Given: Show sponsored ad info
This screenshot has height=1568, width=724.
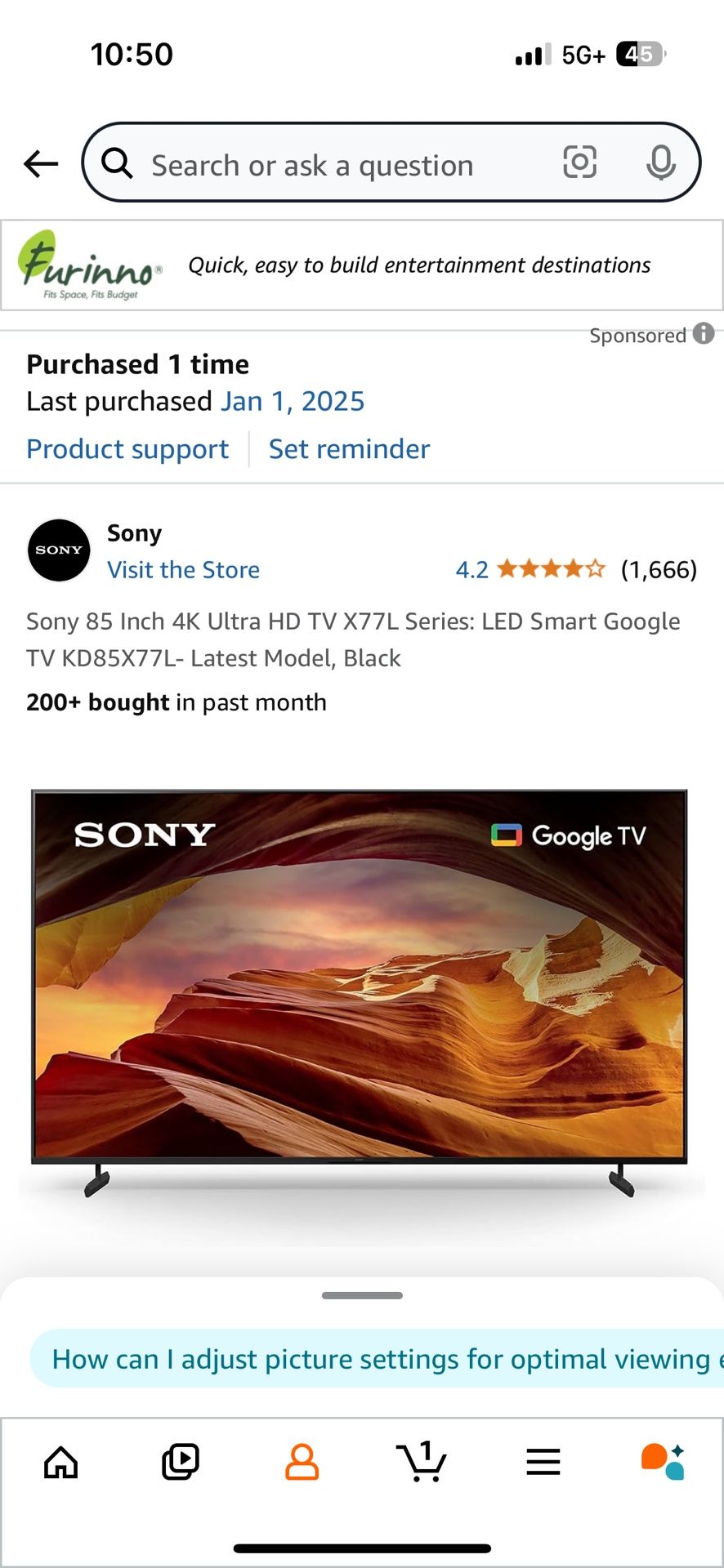Looking at the screenshot, I should [704, 334].
